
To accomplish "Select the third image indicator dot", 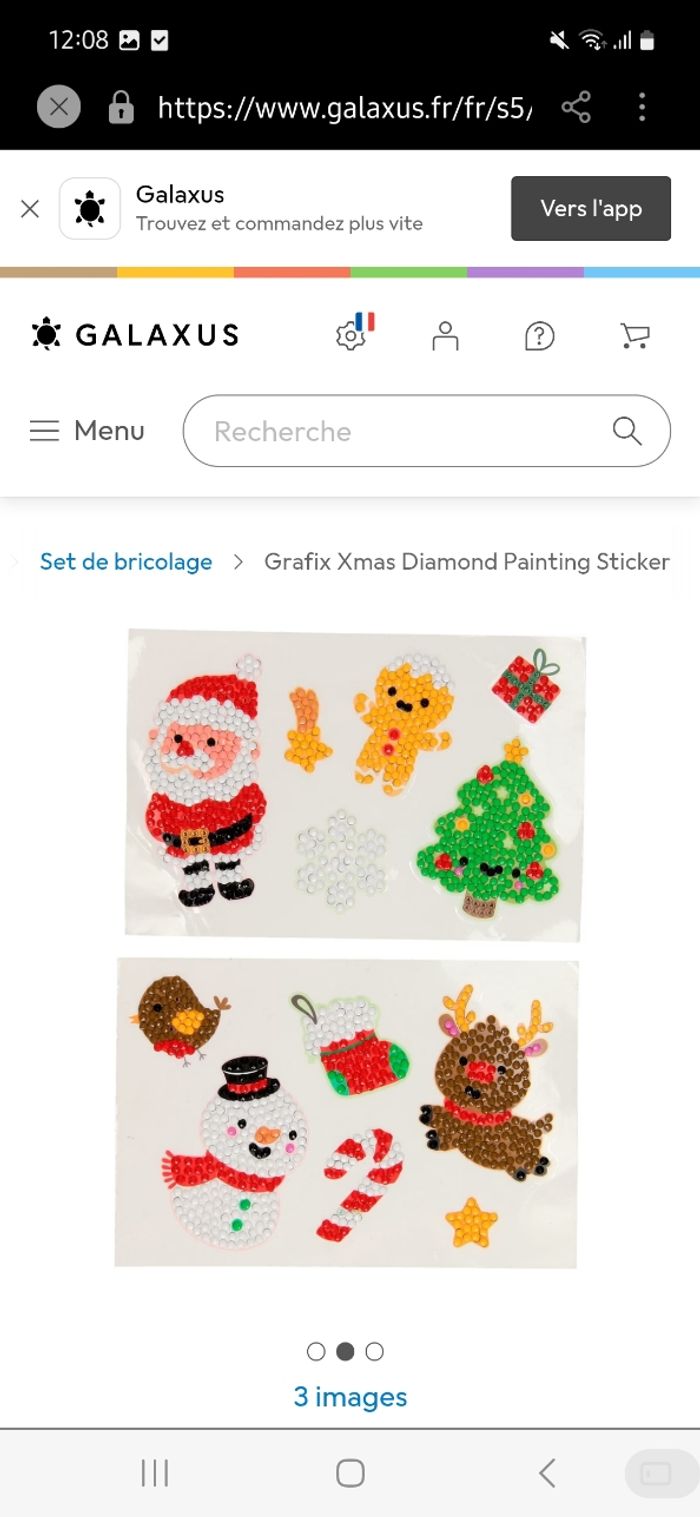I will (x=374, y=1352).
